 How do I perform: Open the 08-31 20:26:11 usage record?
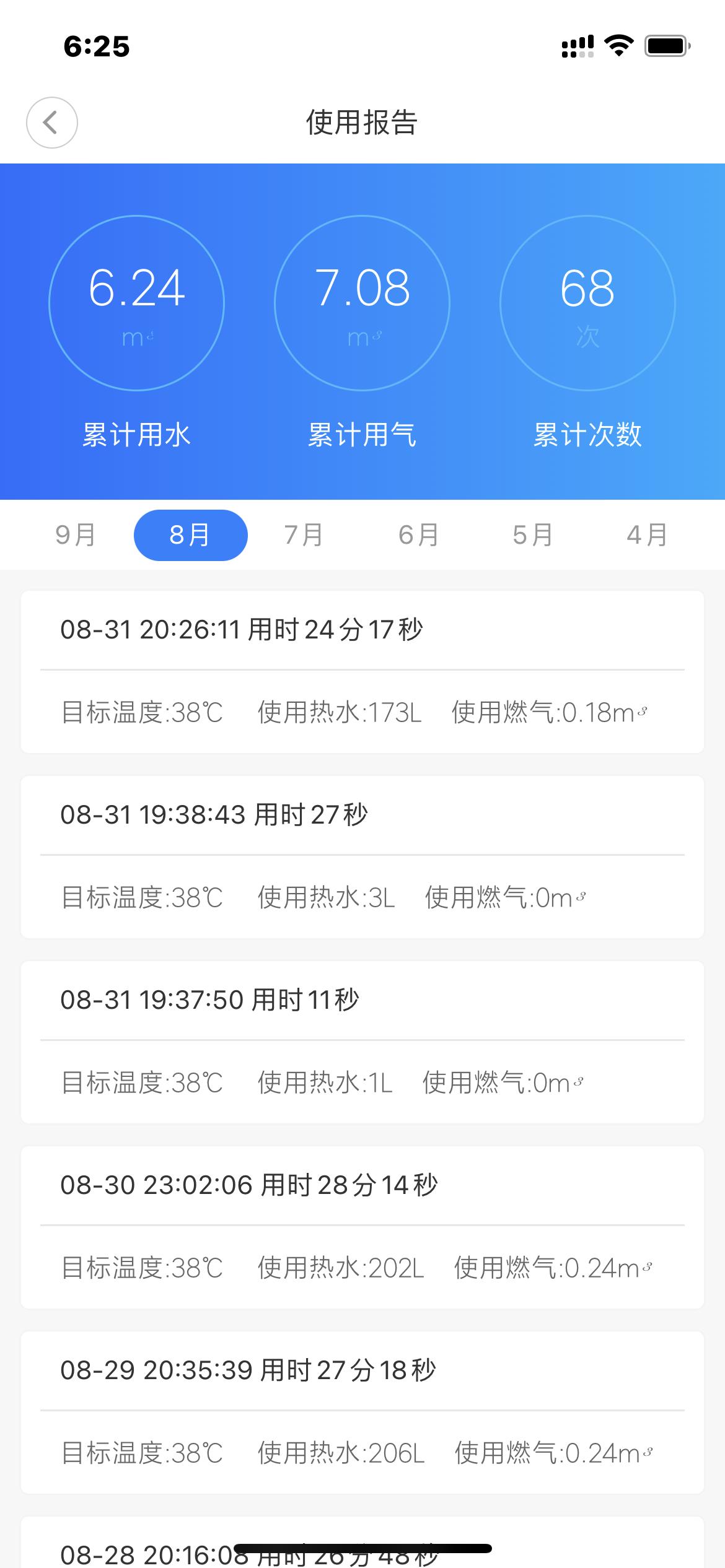pos(362,671)
